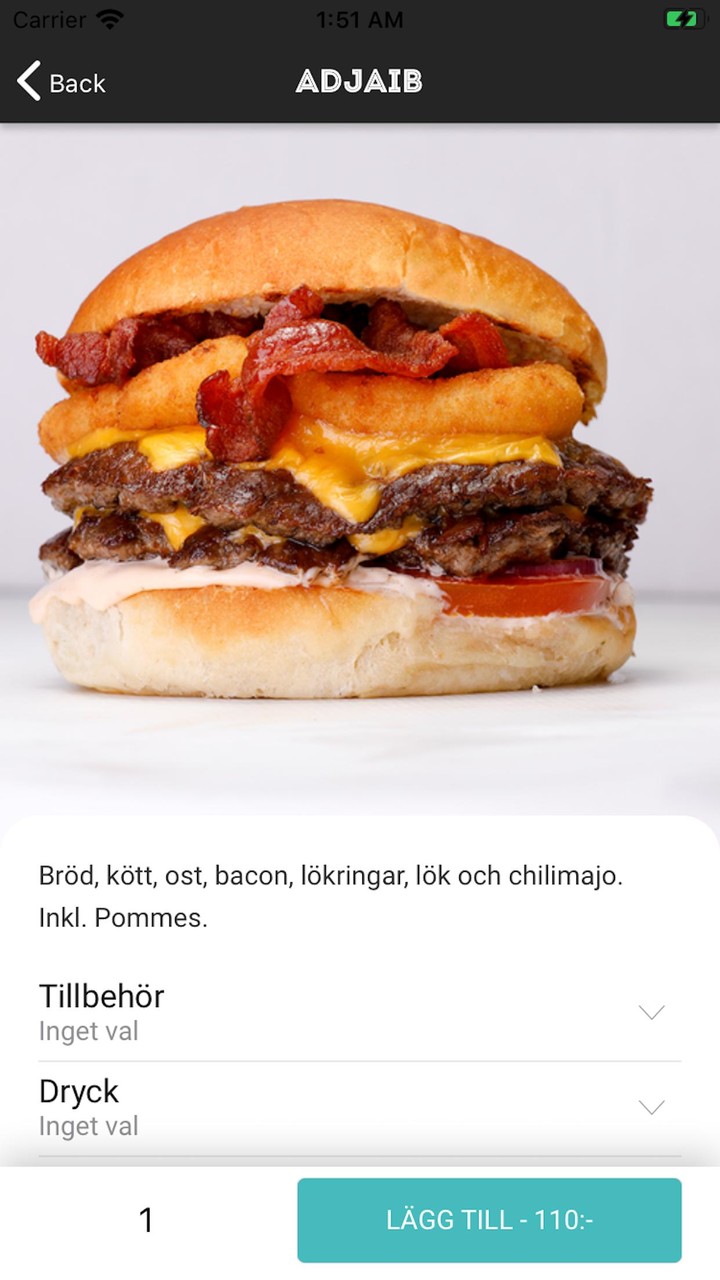Tap the ADJAIB header title

tap(360, 84)
